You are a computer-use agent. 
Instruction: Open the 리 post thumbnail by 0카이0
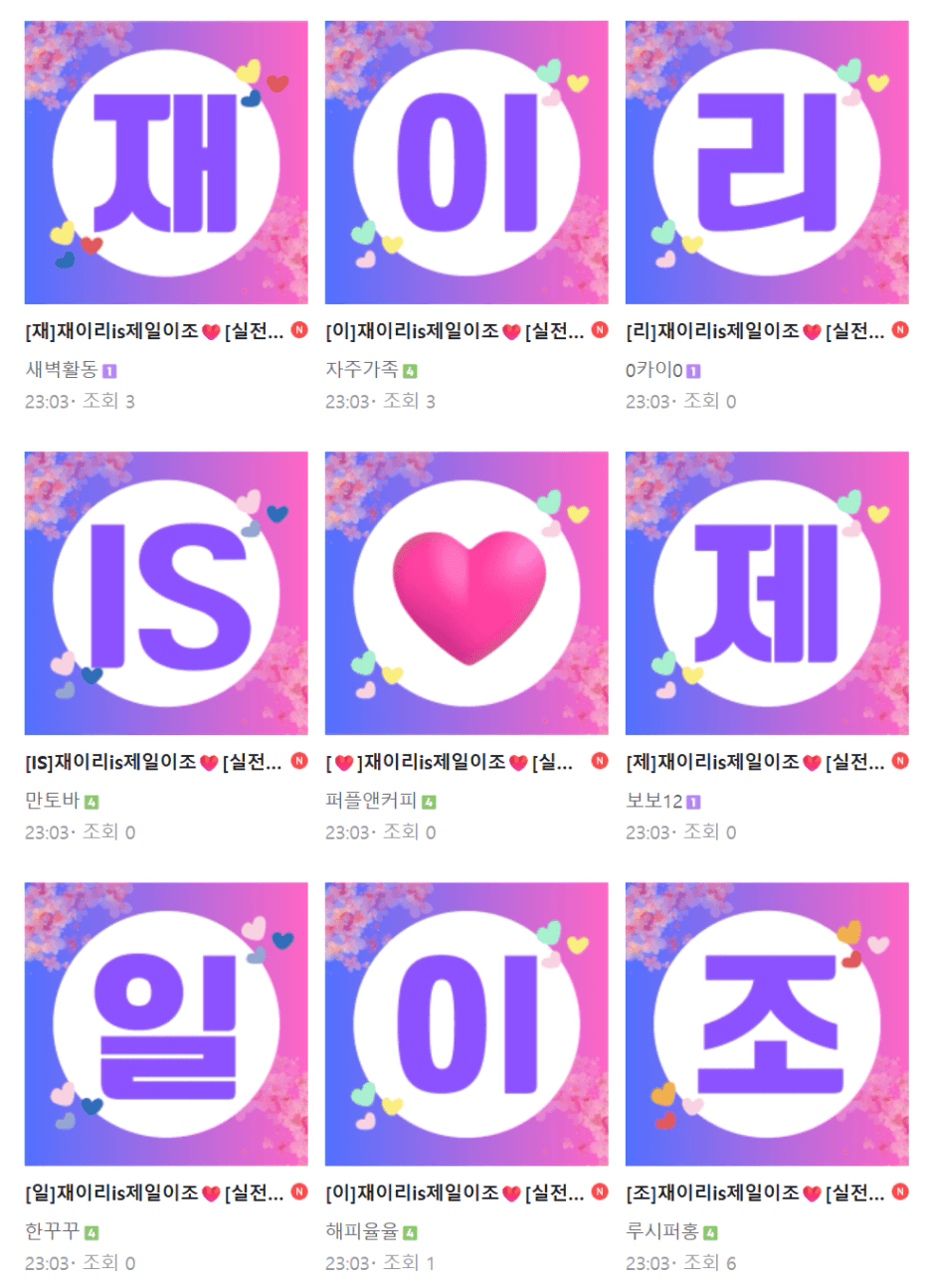point(767,162)
